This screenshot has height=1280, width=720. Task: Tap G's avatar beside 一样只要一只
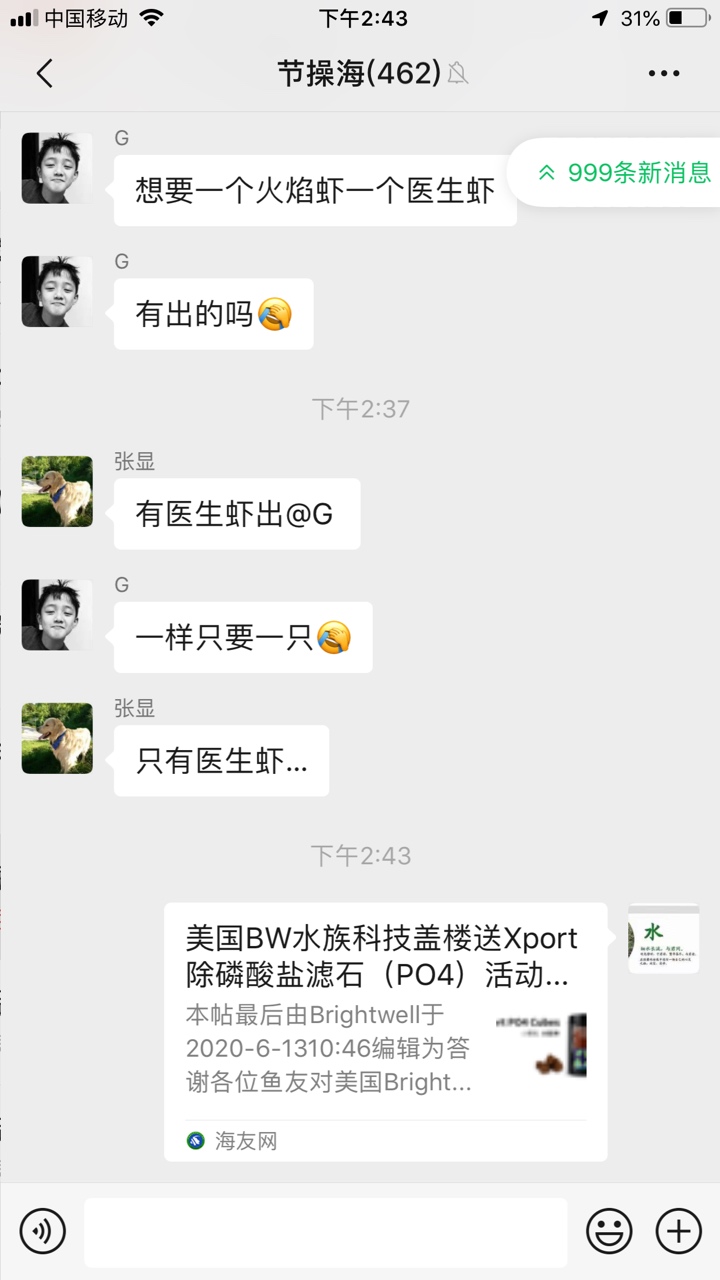pyautogui.click(x=57, y=615)
